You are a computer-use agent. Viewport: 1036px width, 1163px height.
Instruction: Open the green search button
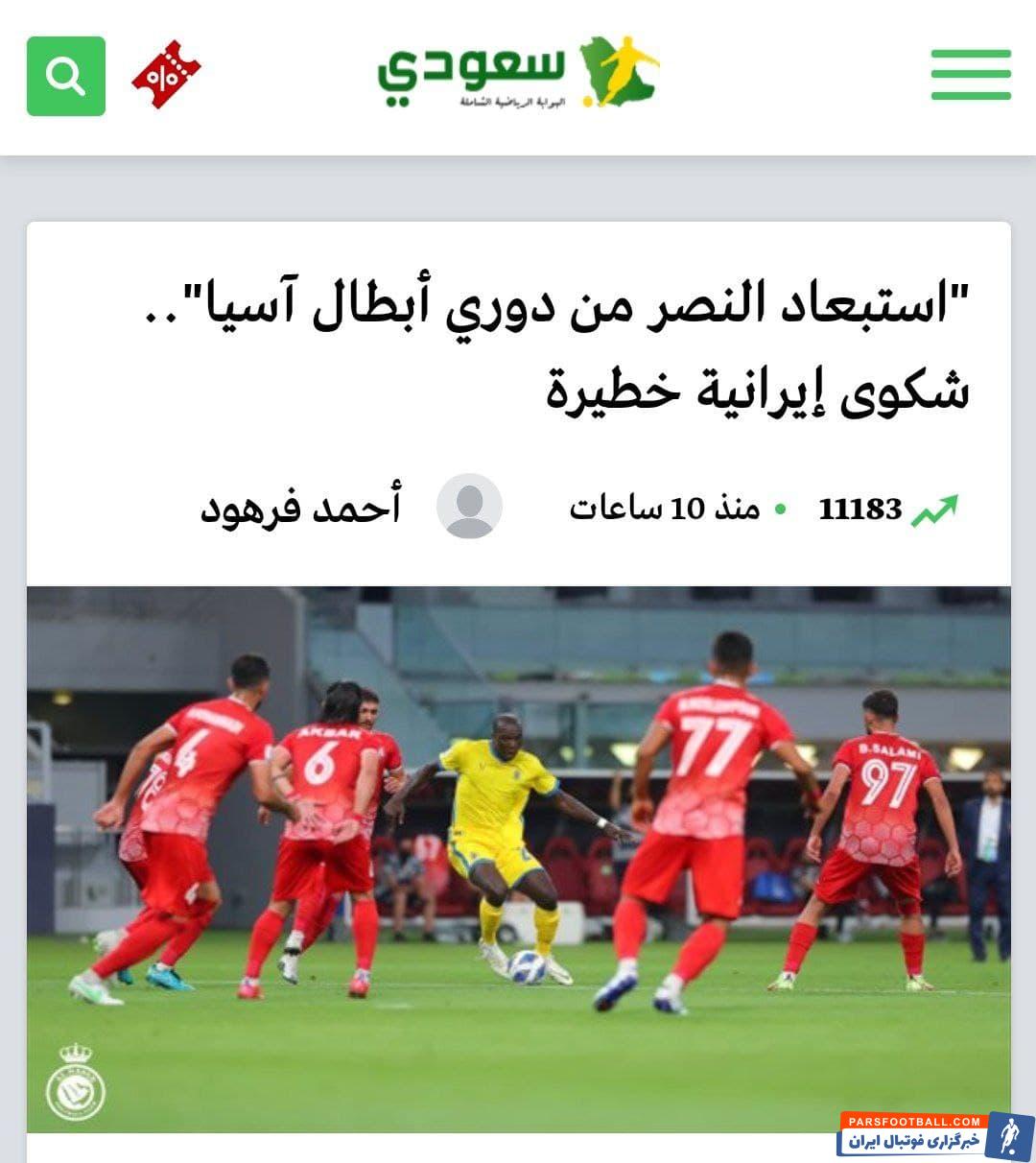(x=66, y=76)
